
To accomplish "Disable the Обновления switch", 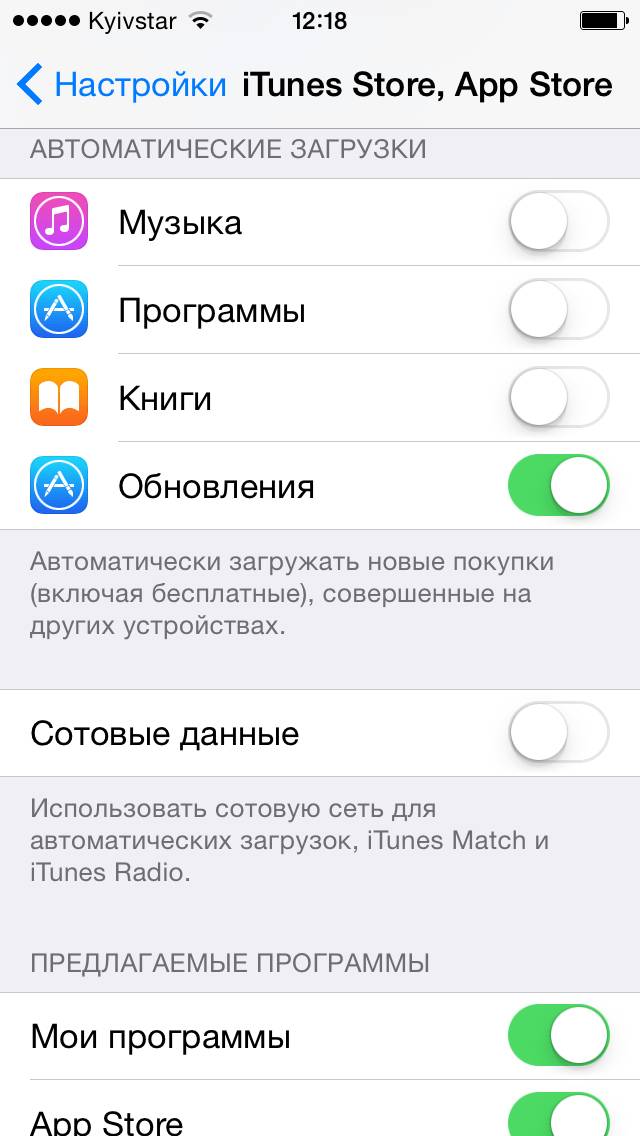I will click(558, 486).
